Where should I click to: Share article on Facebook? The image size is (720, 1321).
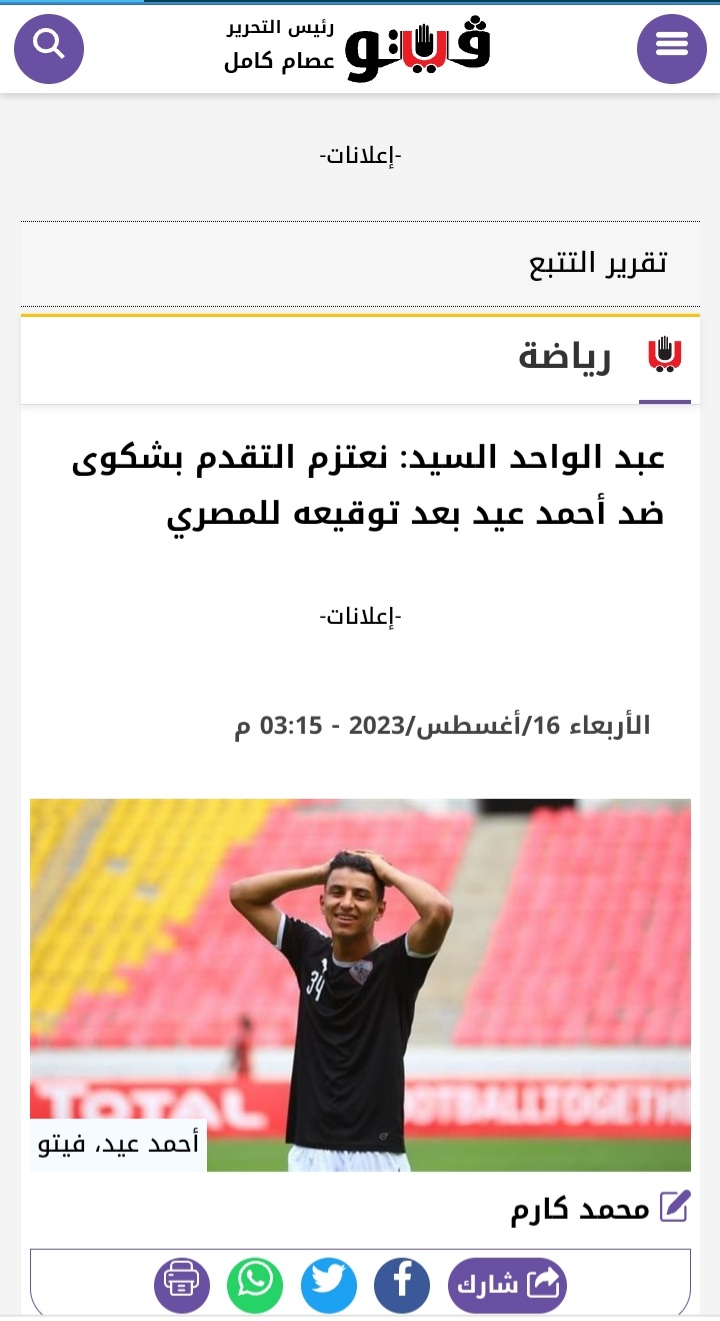click(402, 1284)
